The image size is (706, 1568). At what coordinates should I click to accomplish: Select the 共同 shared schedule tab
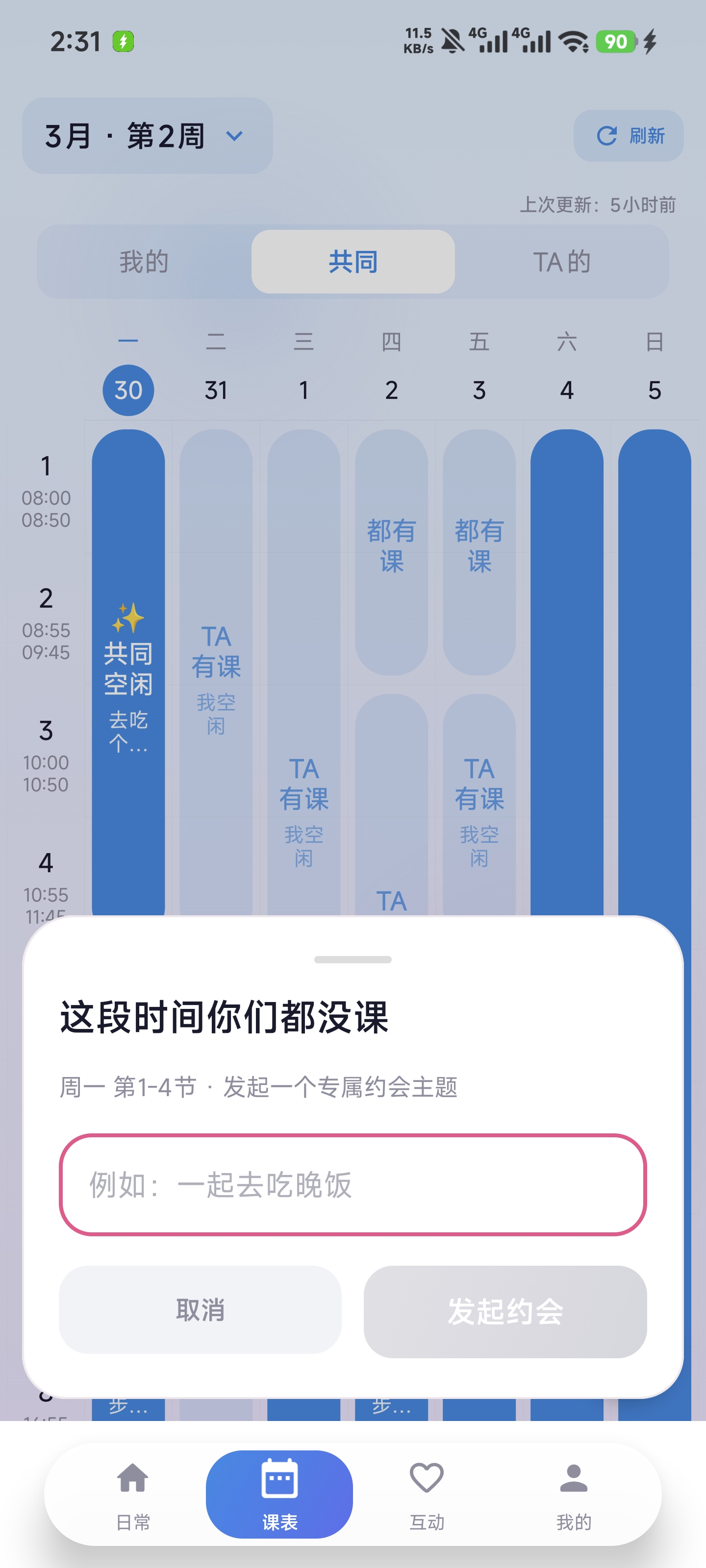pos(353,261)
